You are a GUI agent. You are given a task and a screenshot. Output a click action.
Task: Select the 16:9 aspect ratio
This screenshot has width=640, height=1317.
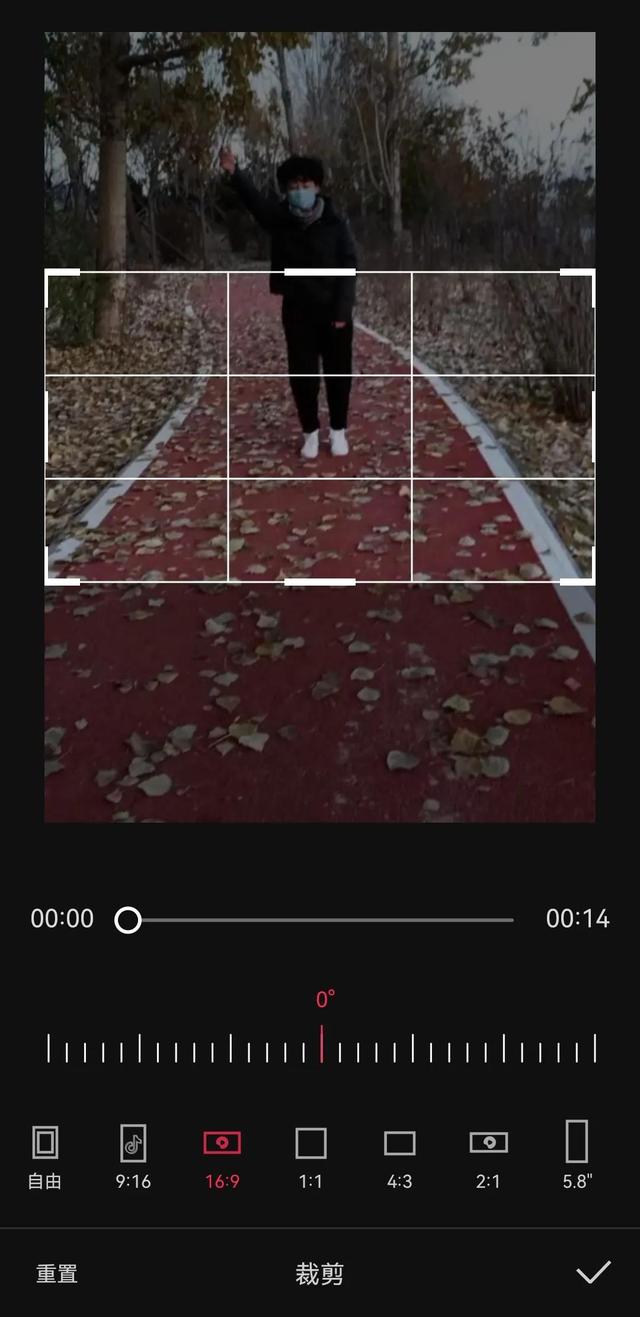point(222,1155)
